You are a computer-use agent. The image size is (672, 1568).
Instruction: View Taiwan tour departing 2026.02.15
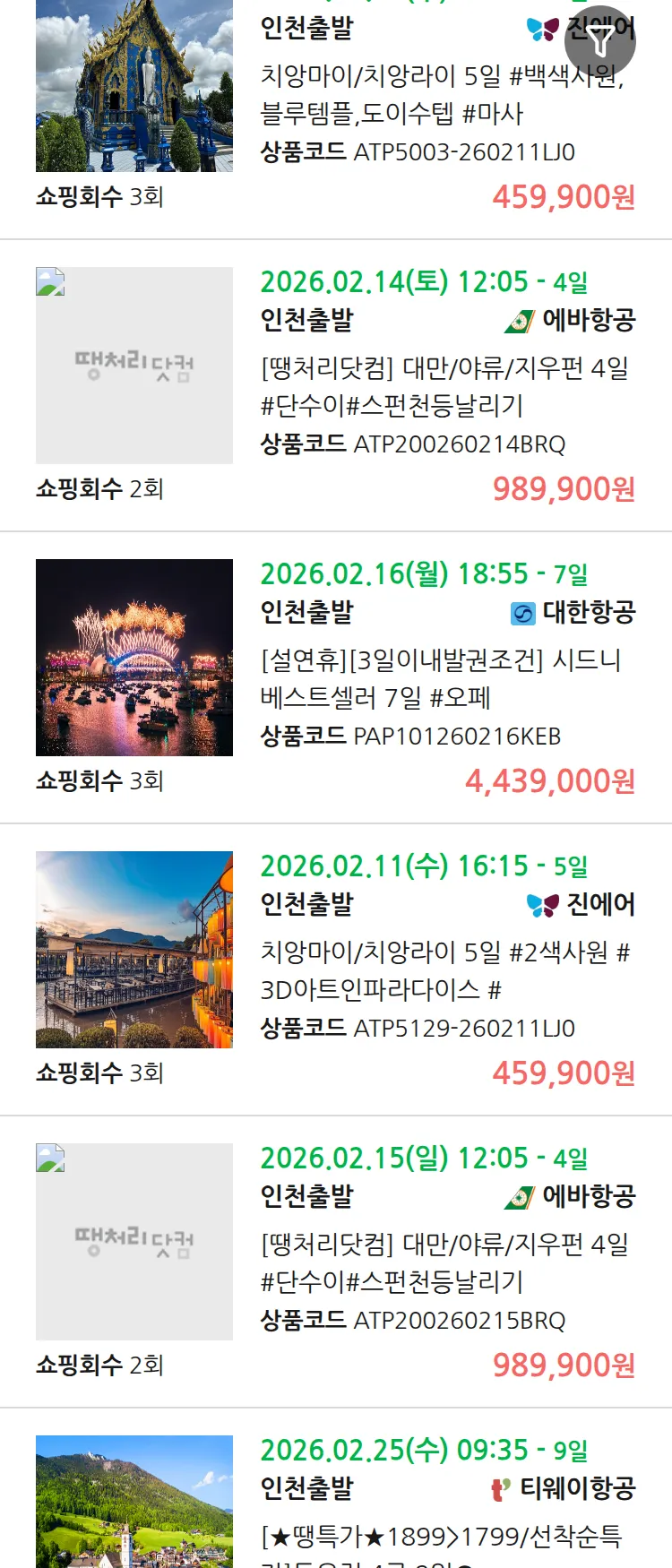(444, 1262)
